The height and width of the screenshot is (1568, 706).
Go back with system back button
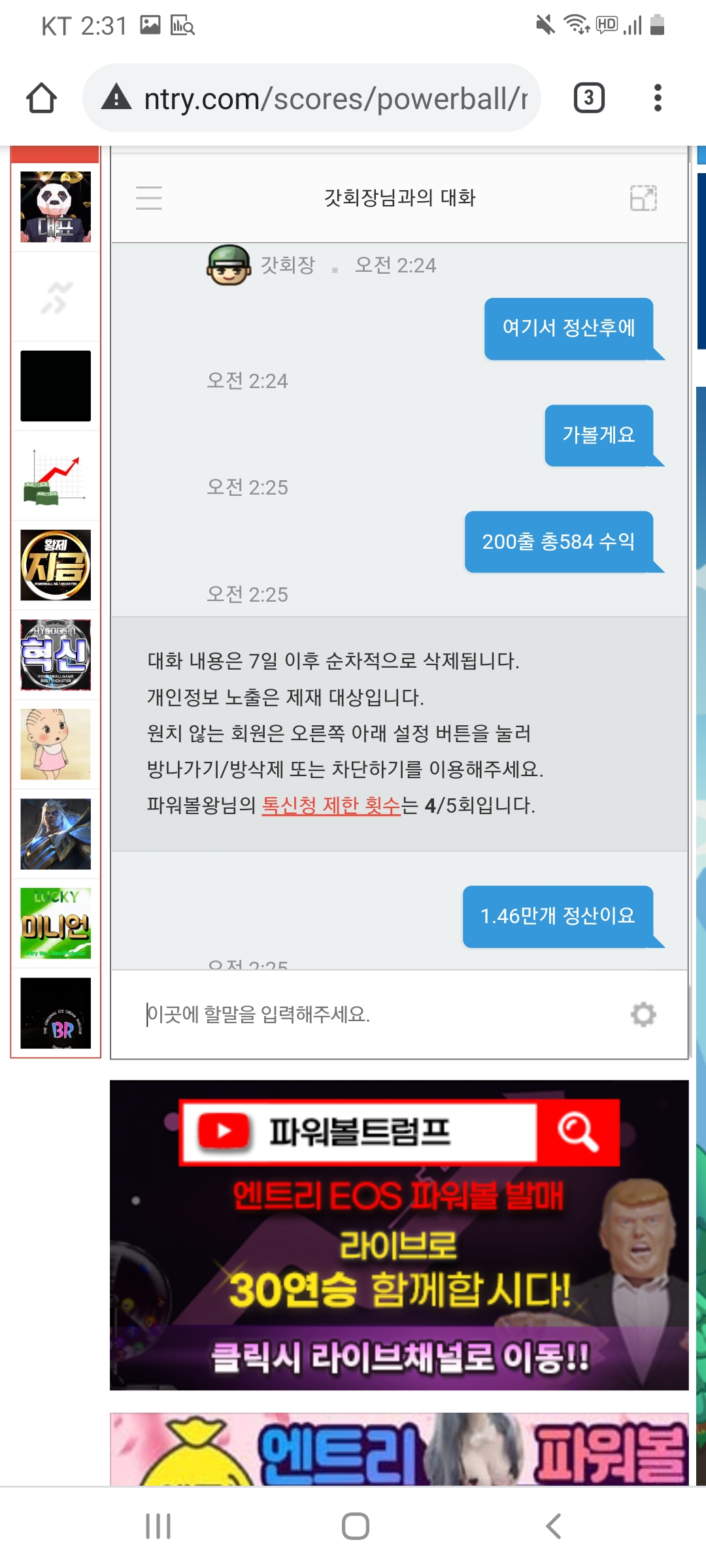(553, 1526)
